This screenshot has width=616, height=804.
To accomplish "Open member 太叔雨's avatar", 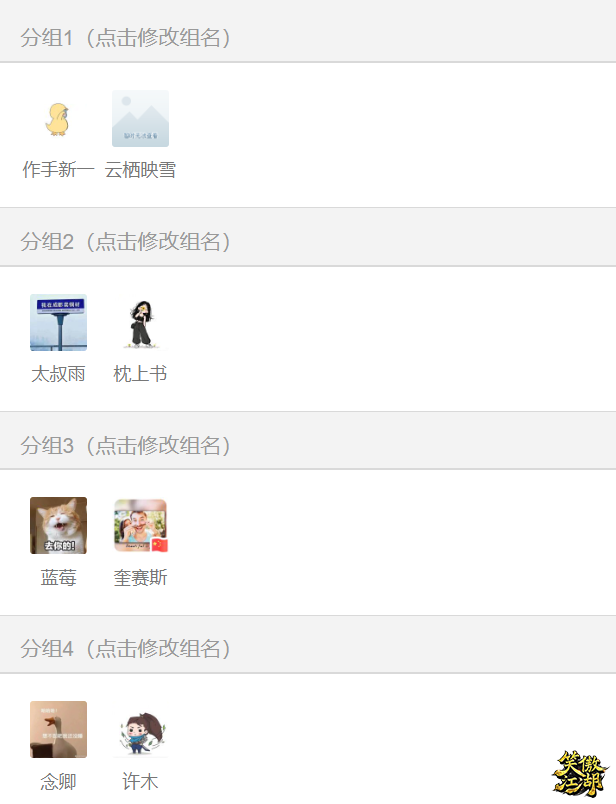I will pos(58,323).
